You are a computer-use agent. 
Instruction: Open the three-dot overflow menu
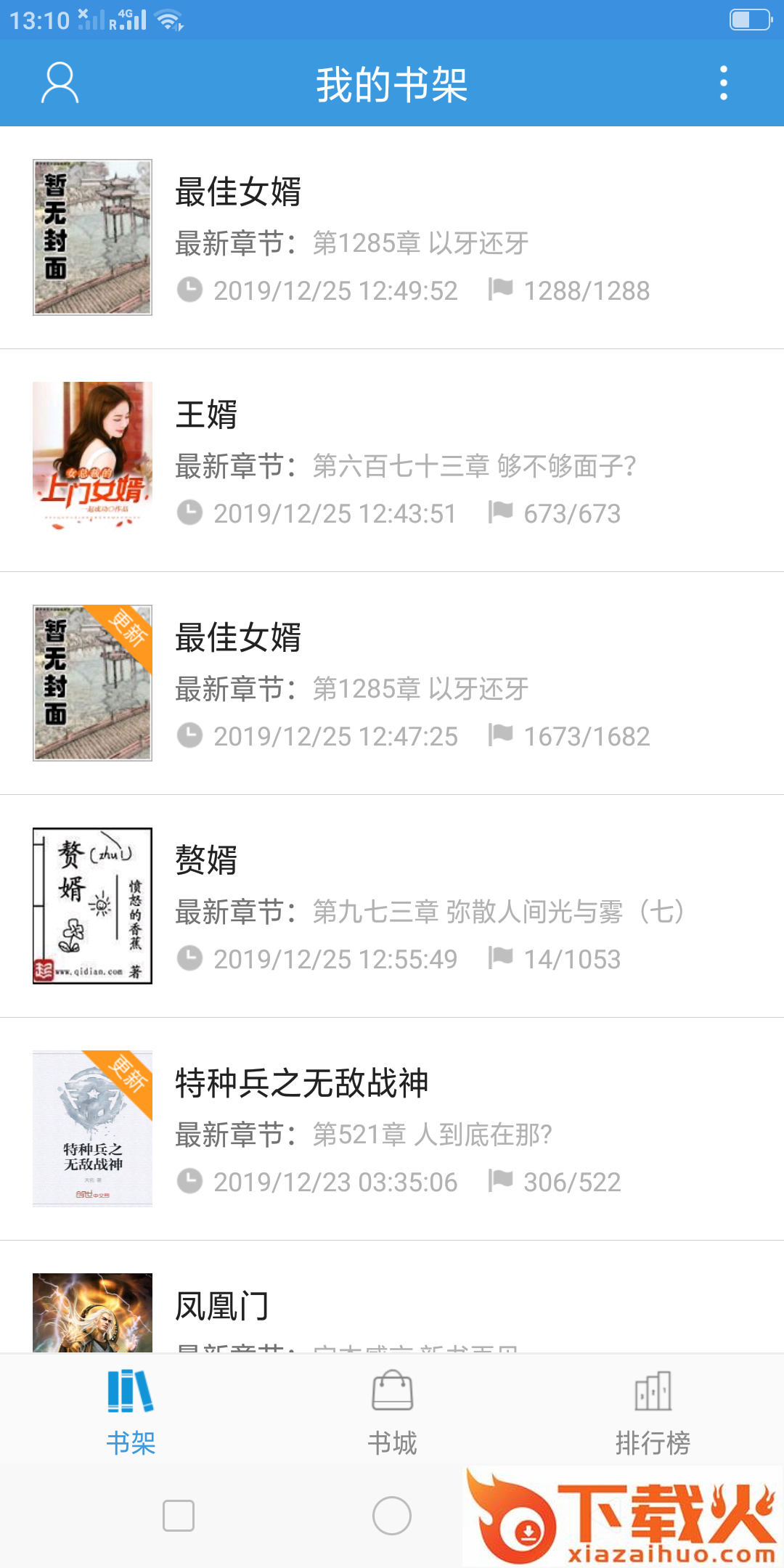(723, 83)
